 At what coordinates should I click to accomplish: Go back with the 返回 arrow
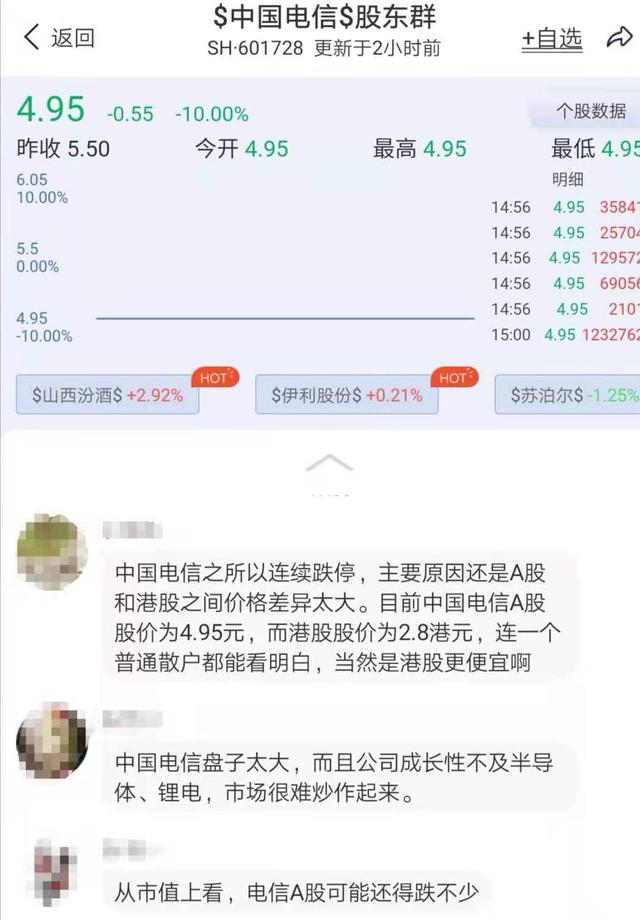(x=58, y=38)
